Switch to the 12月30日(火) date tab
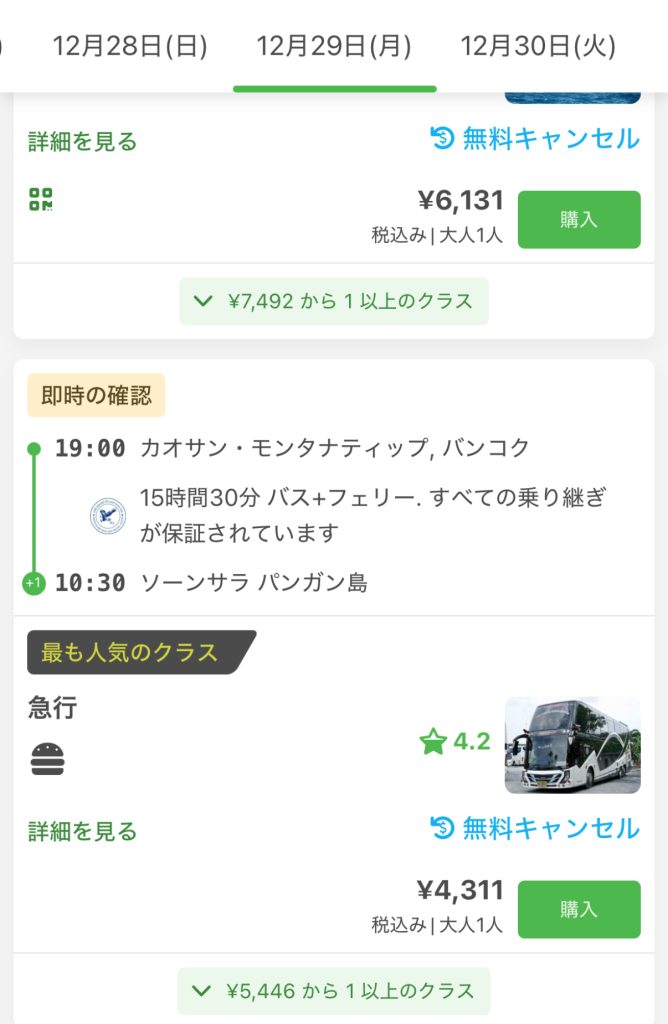The image size is (668, 1024). (x=537, y=46)
